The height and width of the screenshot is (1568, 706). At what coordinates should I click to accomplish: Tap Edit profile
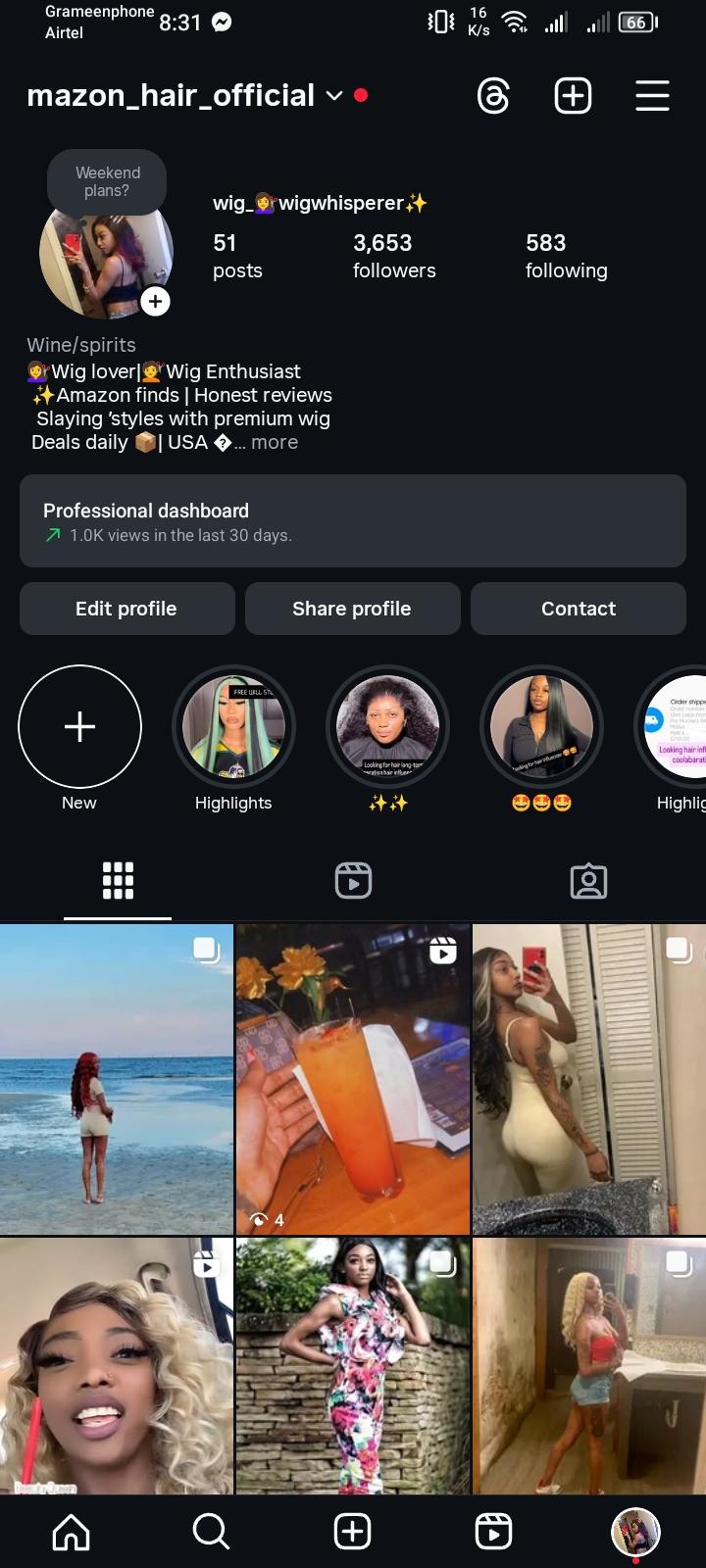pyautogui.click(x=126, y=609)
